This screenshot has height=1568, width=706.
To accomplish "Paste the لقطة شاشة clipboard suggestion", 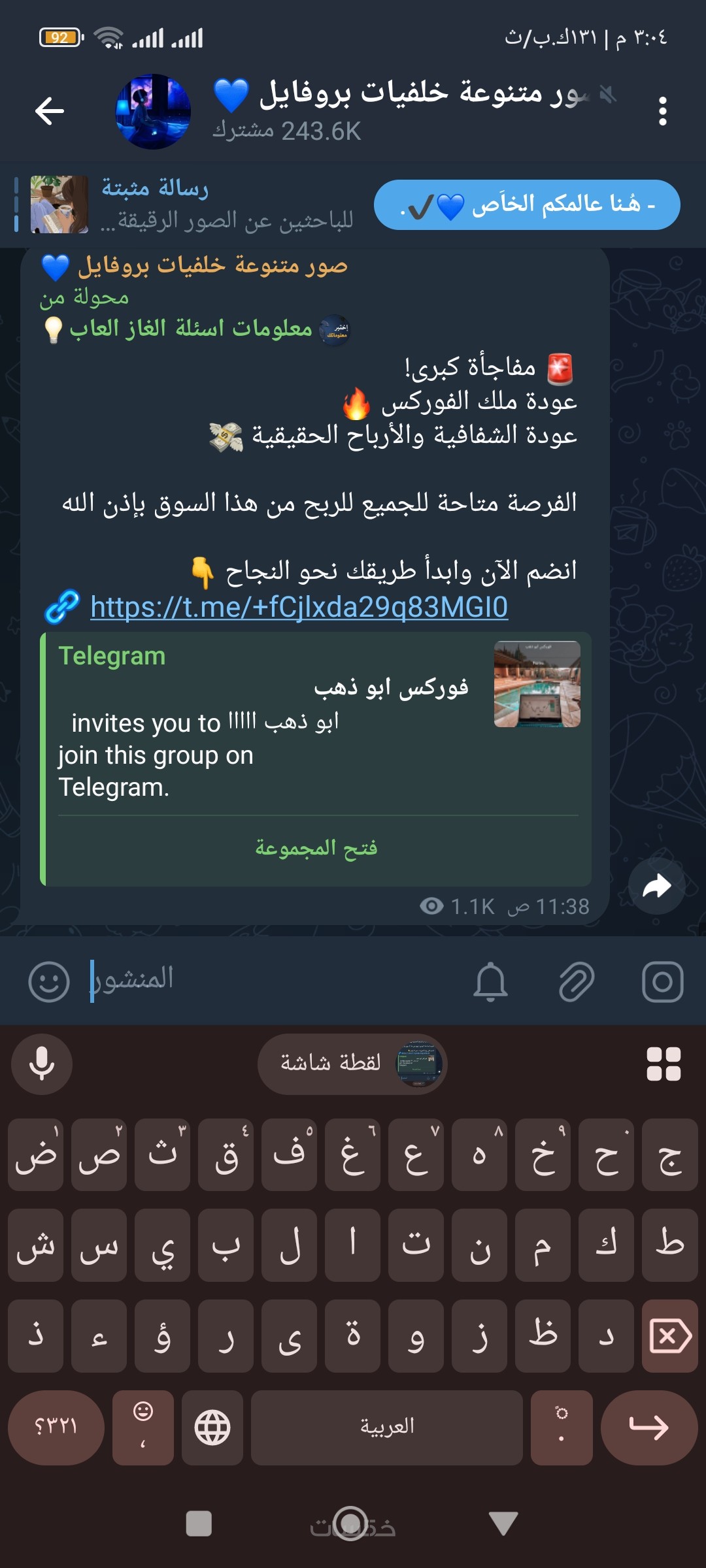I will [353, 1064].
